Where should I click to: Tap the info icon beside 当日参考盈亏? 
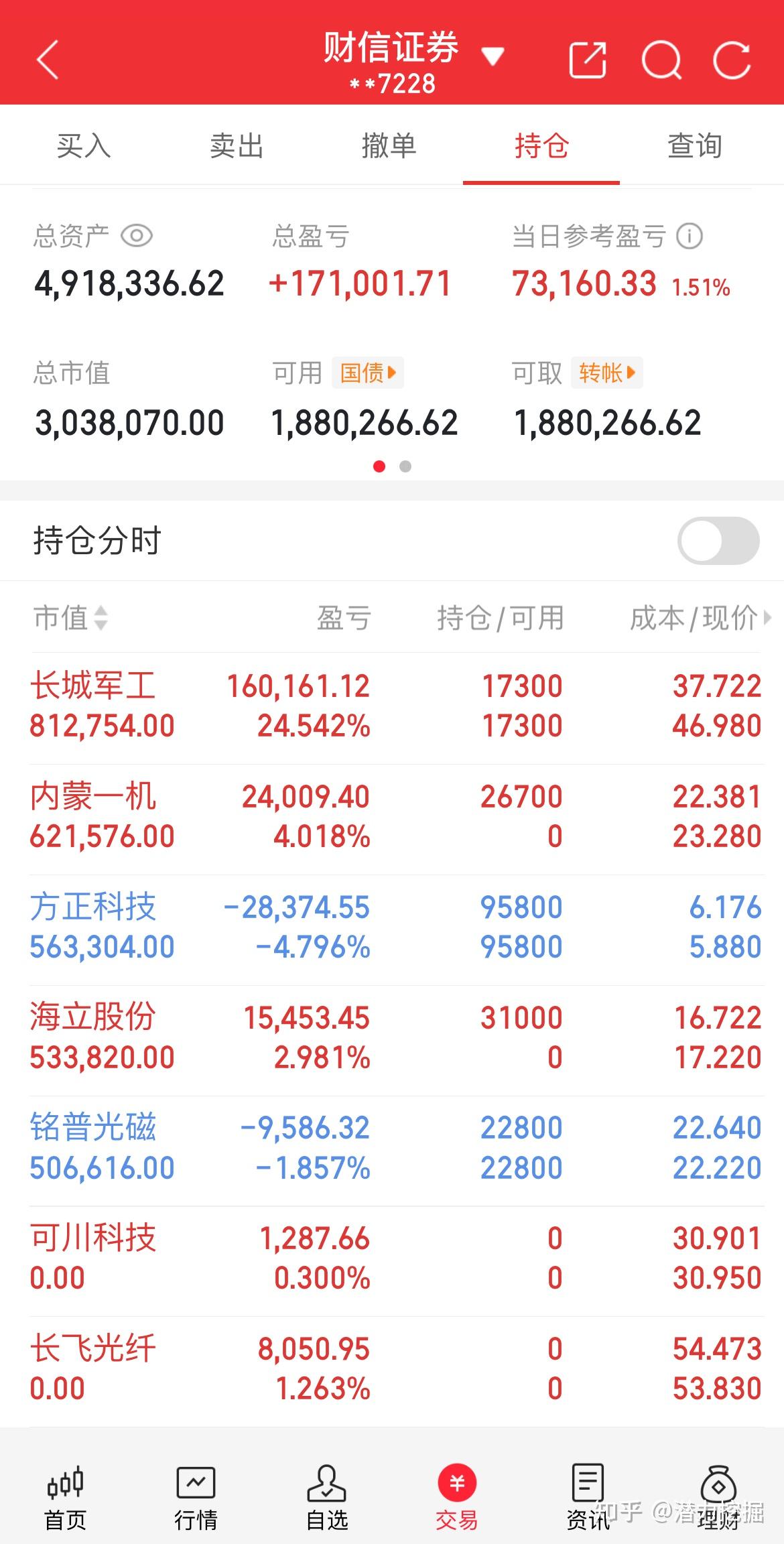[x=692, y=236]
